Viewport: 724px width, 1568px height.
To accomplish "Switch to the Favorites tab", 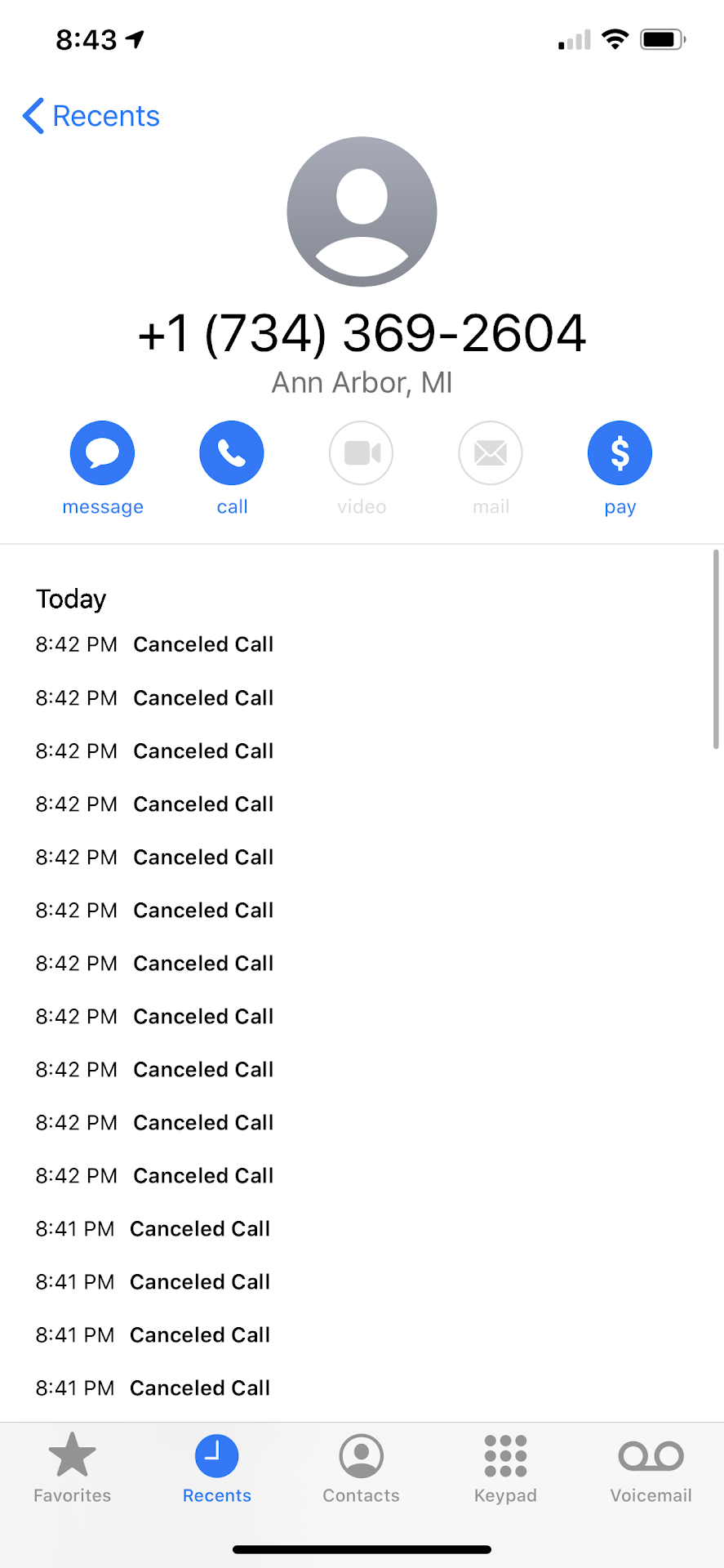I will [72, 1468].
